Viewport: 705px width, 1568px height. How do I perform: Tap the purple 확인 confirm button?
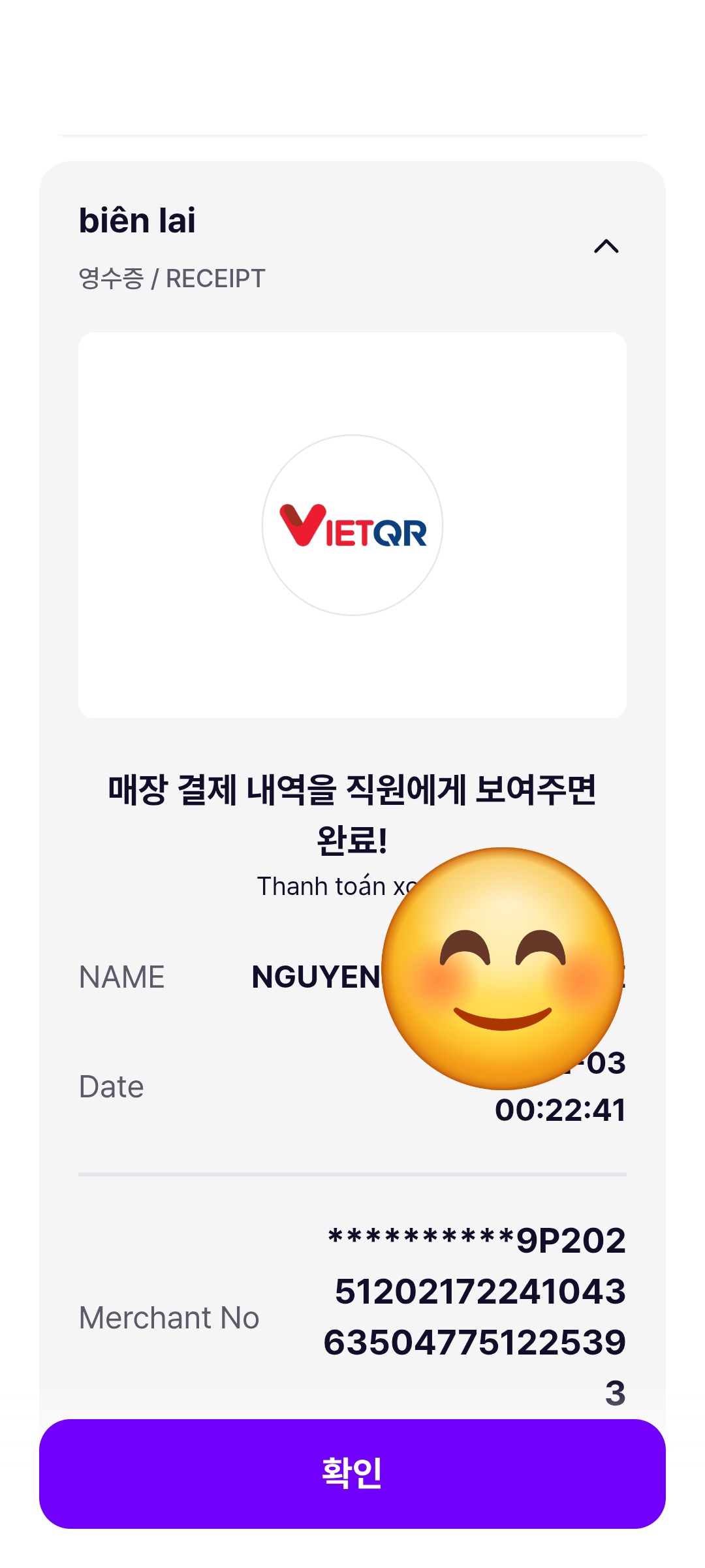352,1473
